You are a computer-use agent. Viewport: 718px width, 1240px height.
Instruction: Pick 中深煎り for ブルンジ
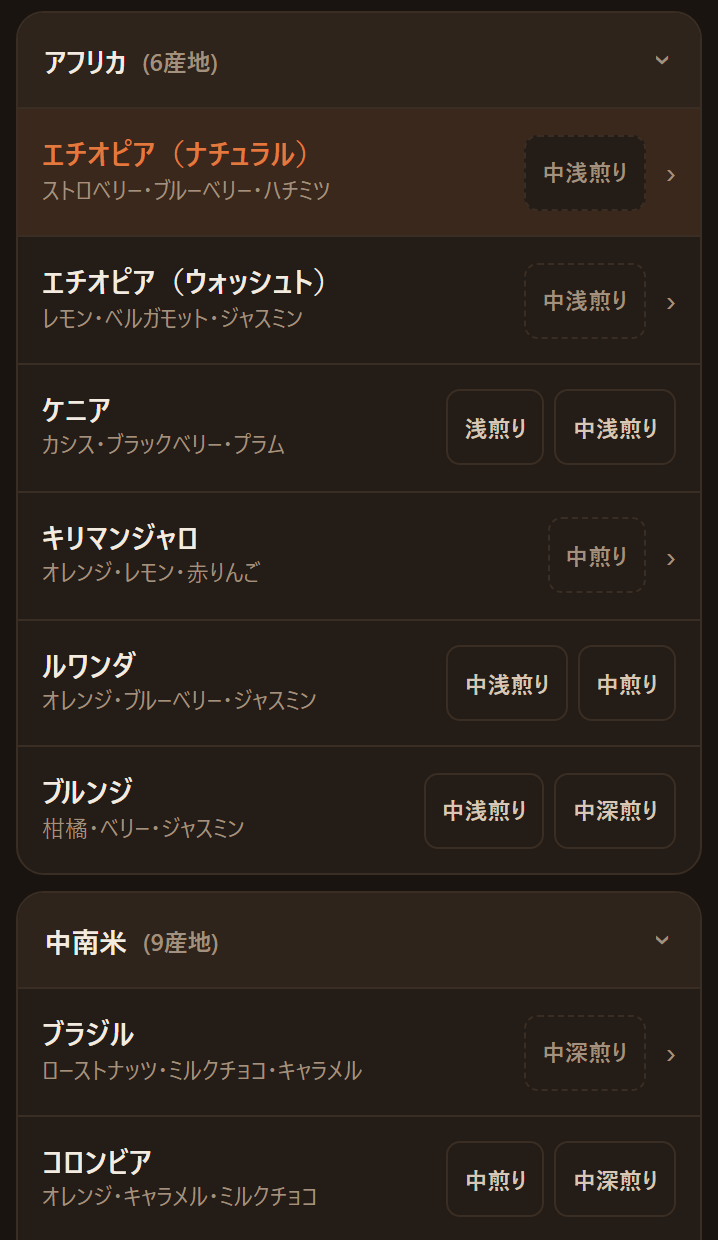tap(615, 811)
